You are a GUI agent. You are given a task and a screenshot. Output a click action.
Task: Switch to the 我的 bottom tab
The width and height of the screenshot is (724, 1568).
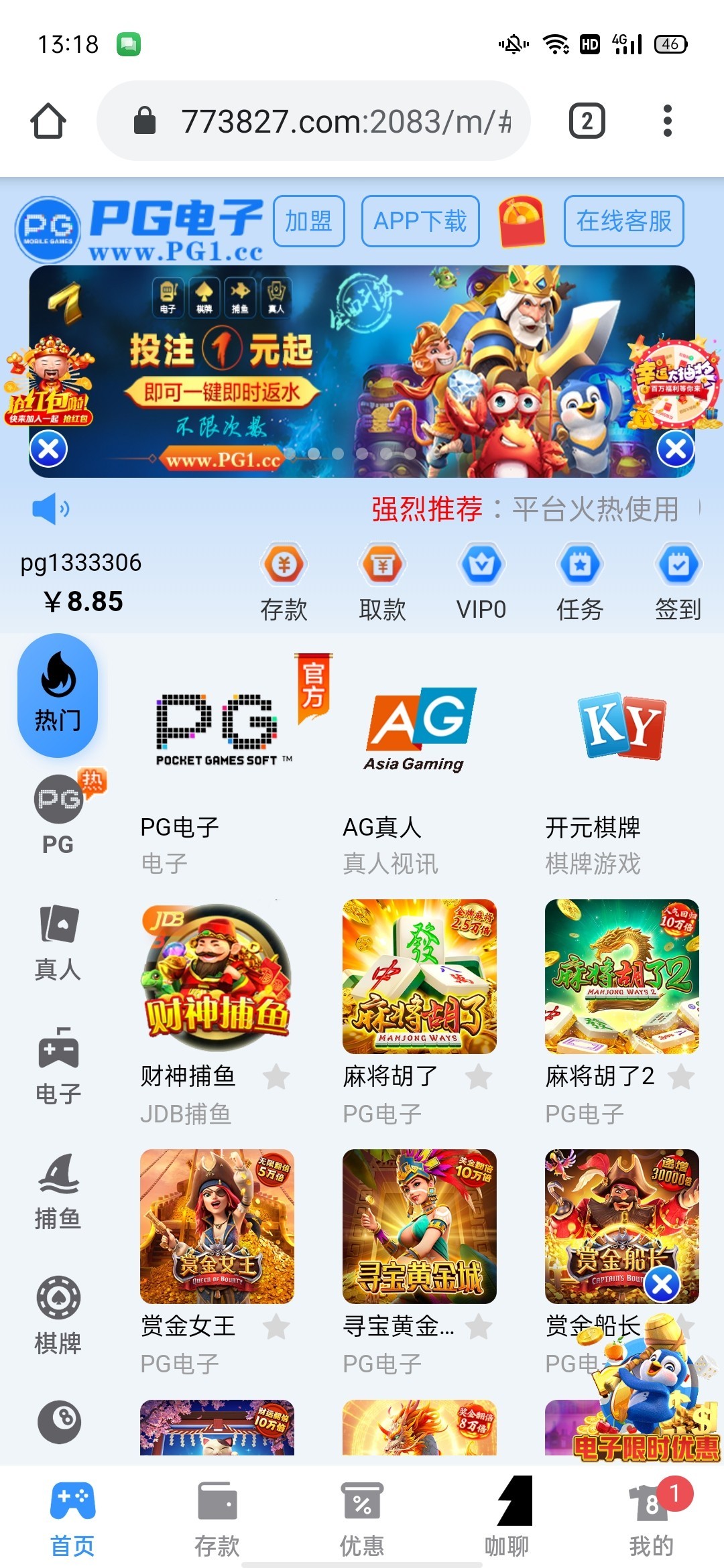(x=651, y=1517)
